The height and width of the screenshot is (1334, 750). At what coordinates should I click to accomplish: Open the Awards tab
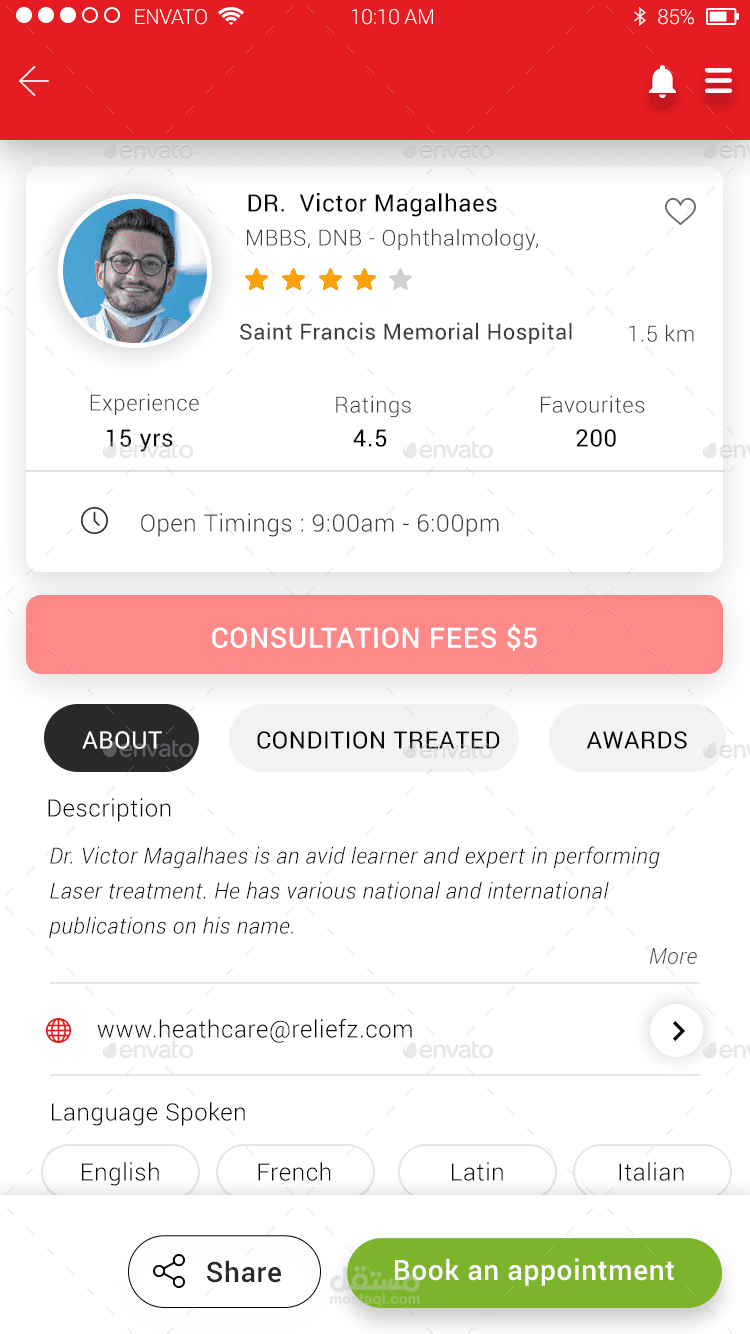(637, 739)
